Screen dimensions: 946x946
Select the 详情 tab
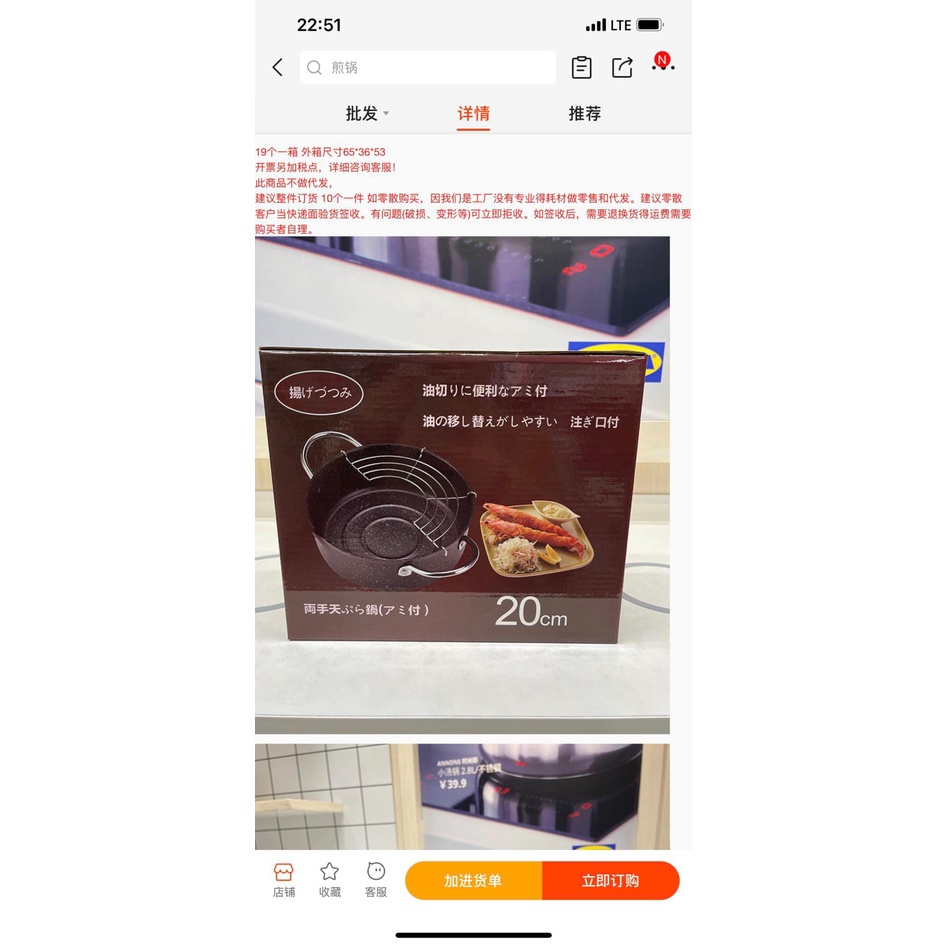473,113
